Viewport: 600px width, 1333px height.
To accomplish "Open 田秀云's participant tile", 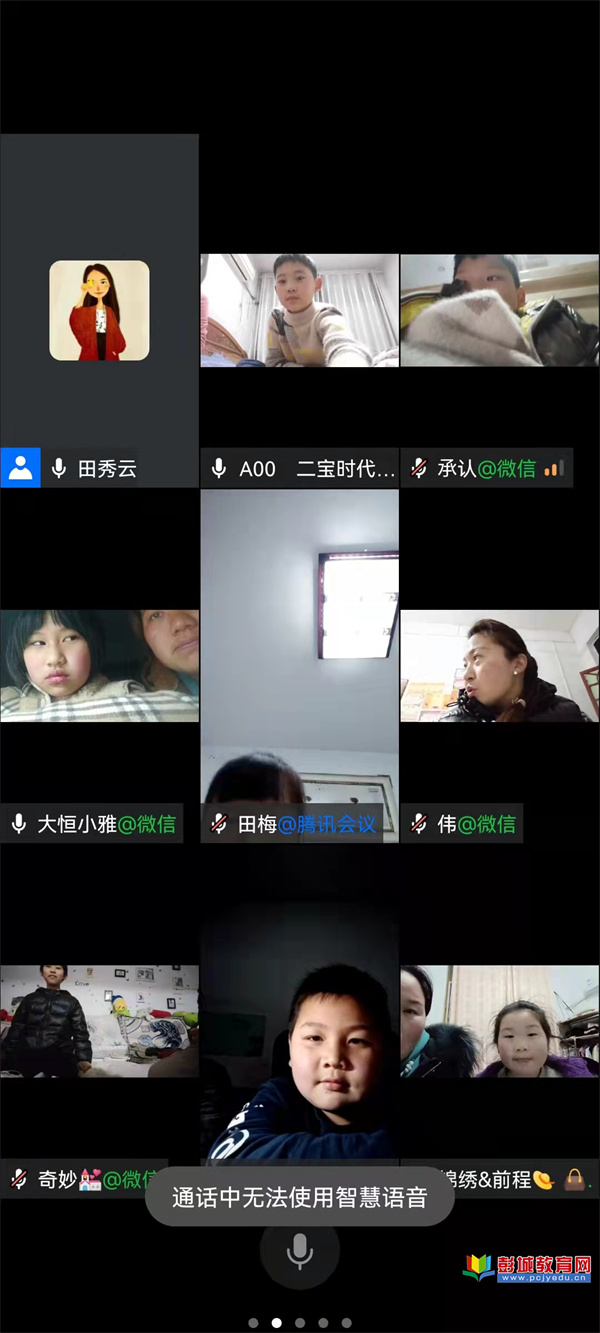I will pos(99,310).
